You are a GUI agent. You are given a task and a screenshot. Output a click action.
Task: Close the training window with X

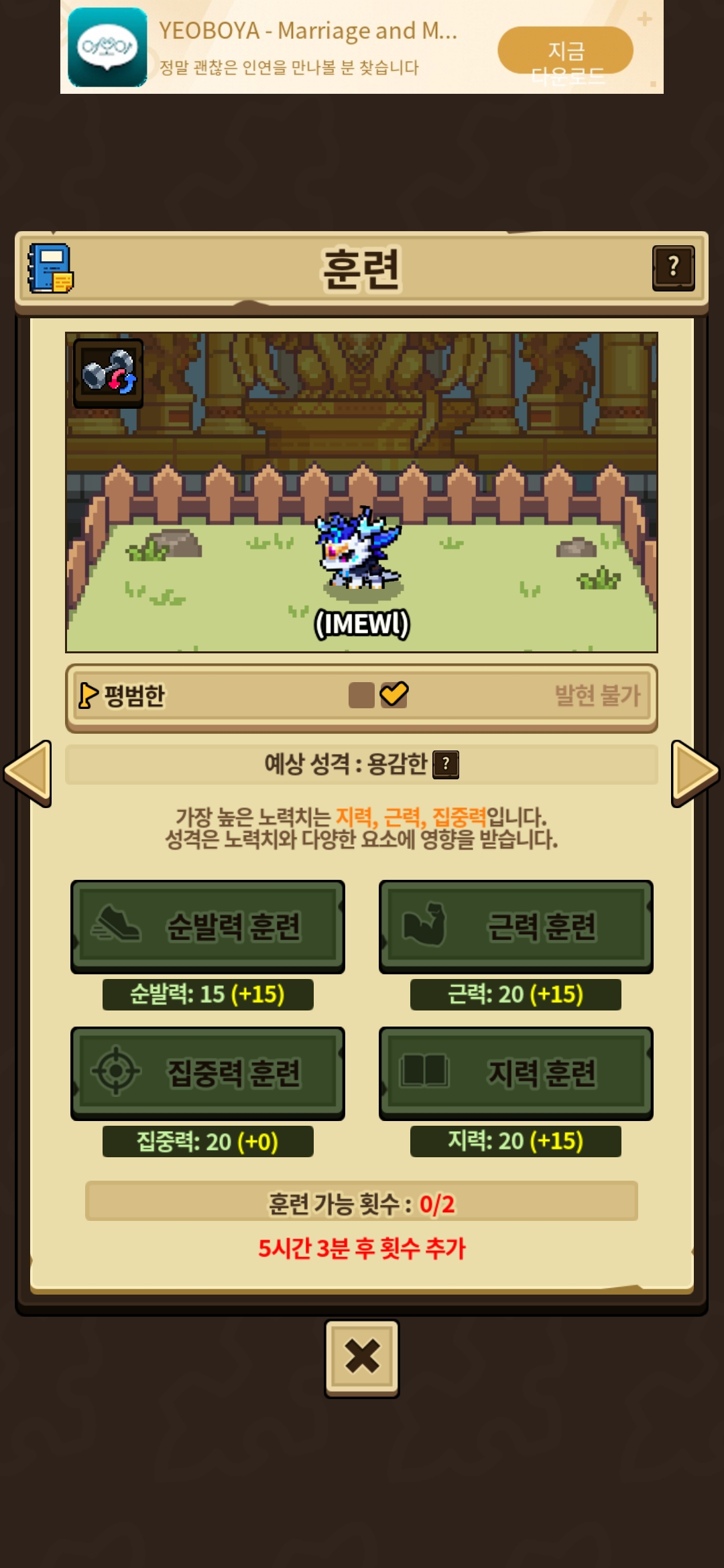(x=362, y=1358)
